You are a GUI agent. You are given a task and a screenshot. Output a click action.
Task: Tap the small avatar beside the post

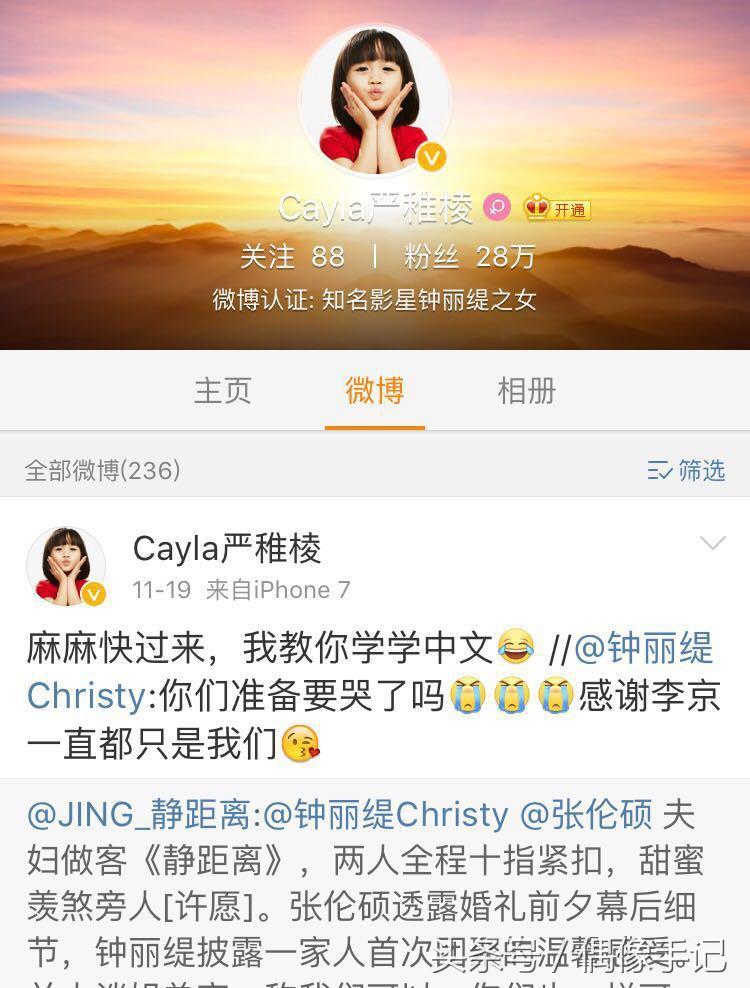66,566
